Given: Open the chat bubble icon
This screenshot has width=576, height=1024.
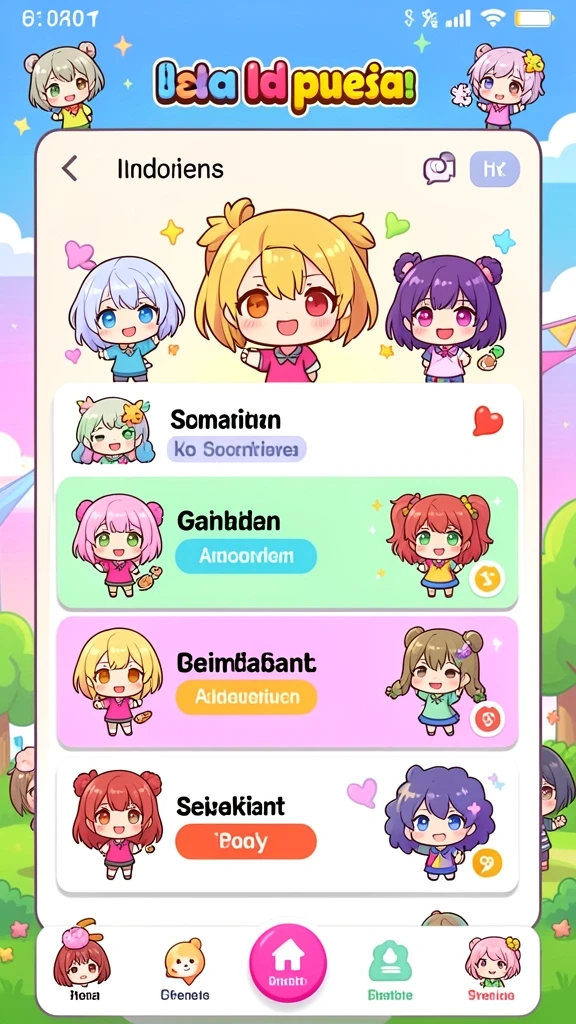Looking at the screenshot, I should [x=440, y=169].
